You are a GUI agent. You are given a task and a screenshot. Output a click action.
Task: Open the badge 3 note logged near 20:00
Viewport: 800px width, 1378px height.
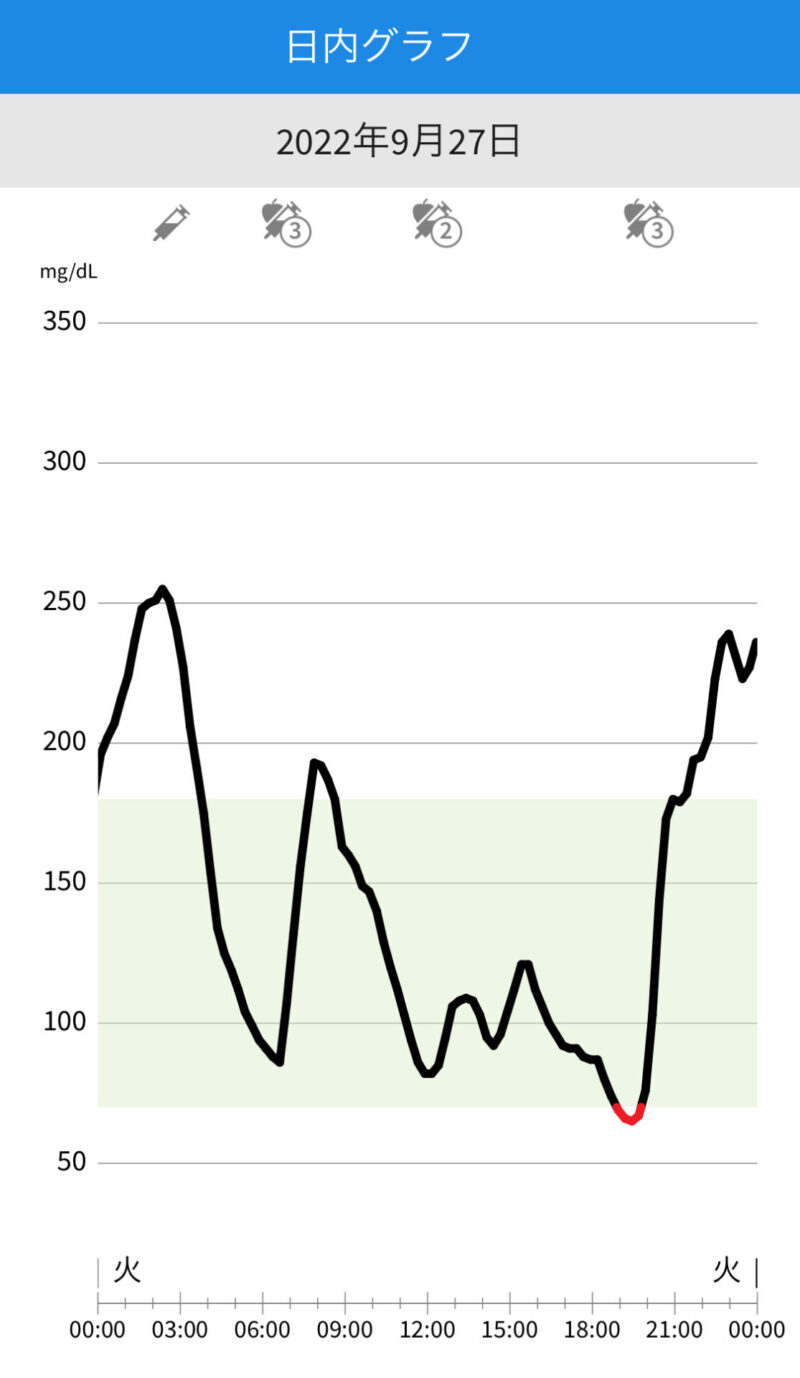648,223
